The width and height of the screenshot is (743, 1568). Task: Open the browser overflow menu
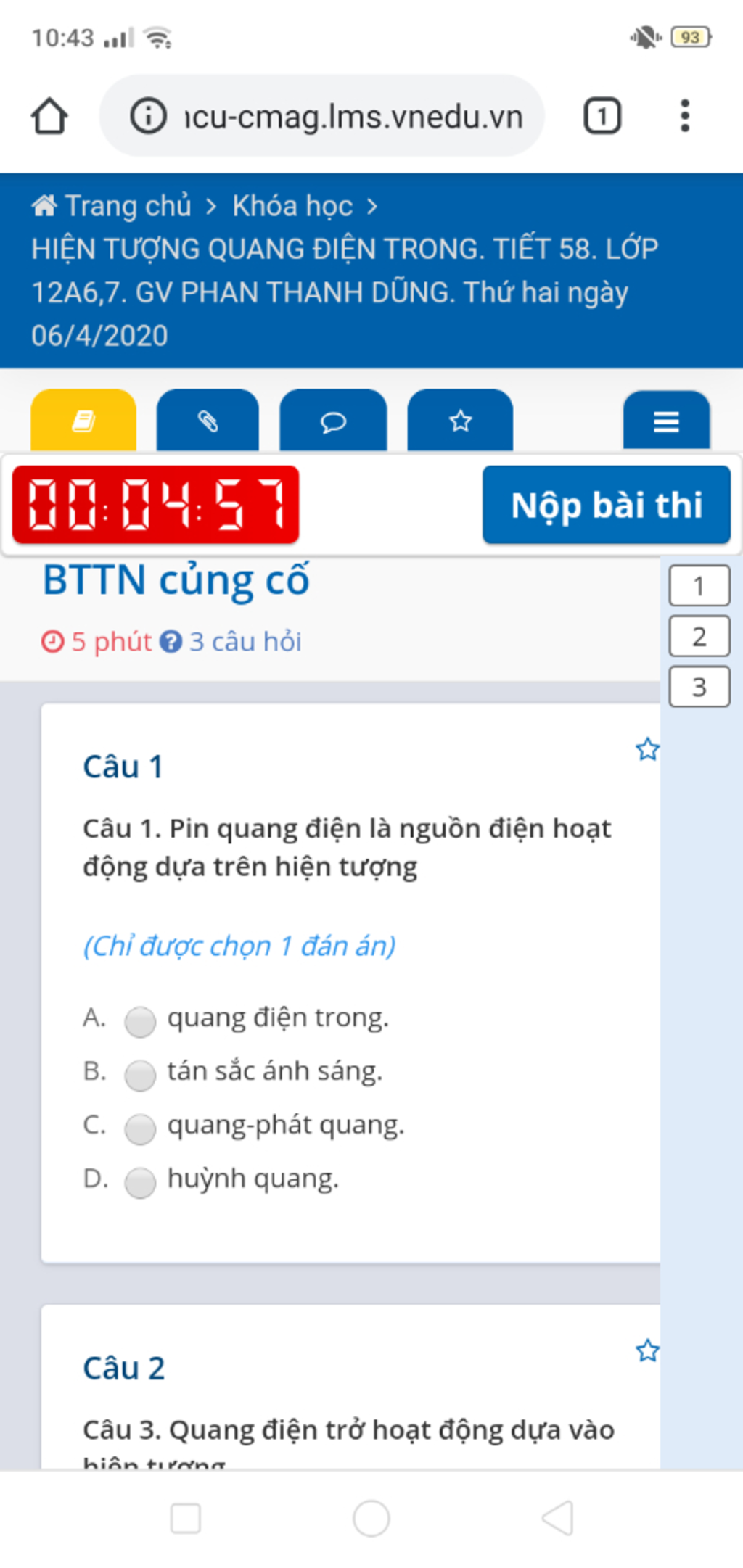[x=684, y=116]
